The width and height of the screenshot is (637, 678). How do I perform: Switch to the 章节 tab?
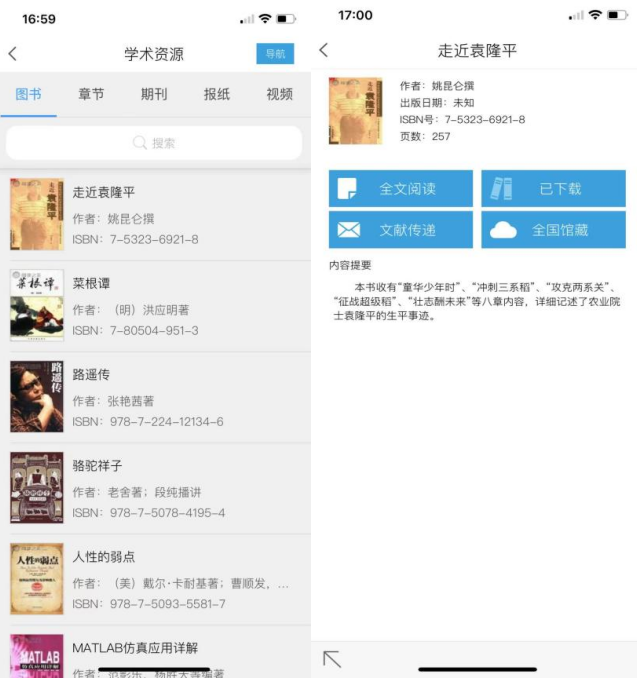(x=91, y=94)
